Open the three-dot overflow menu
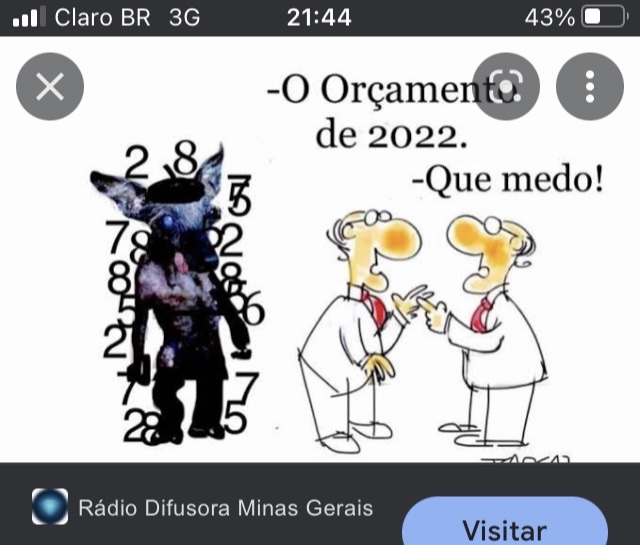Screen dimensions: 640x545 click(589, 88)
